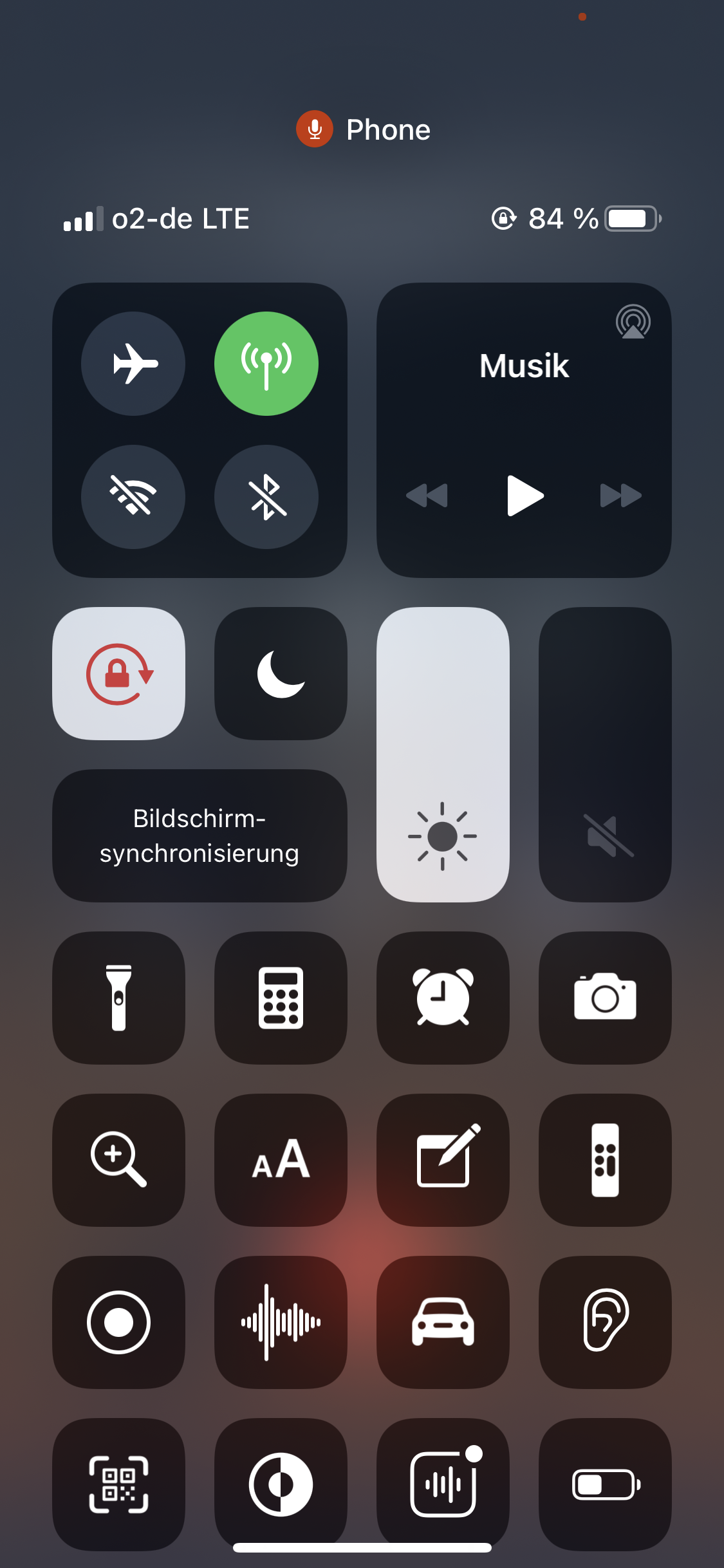Open the alarm clock
The width and height of the screenshot is (724, 1568).
click(x=443, y=998)
